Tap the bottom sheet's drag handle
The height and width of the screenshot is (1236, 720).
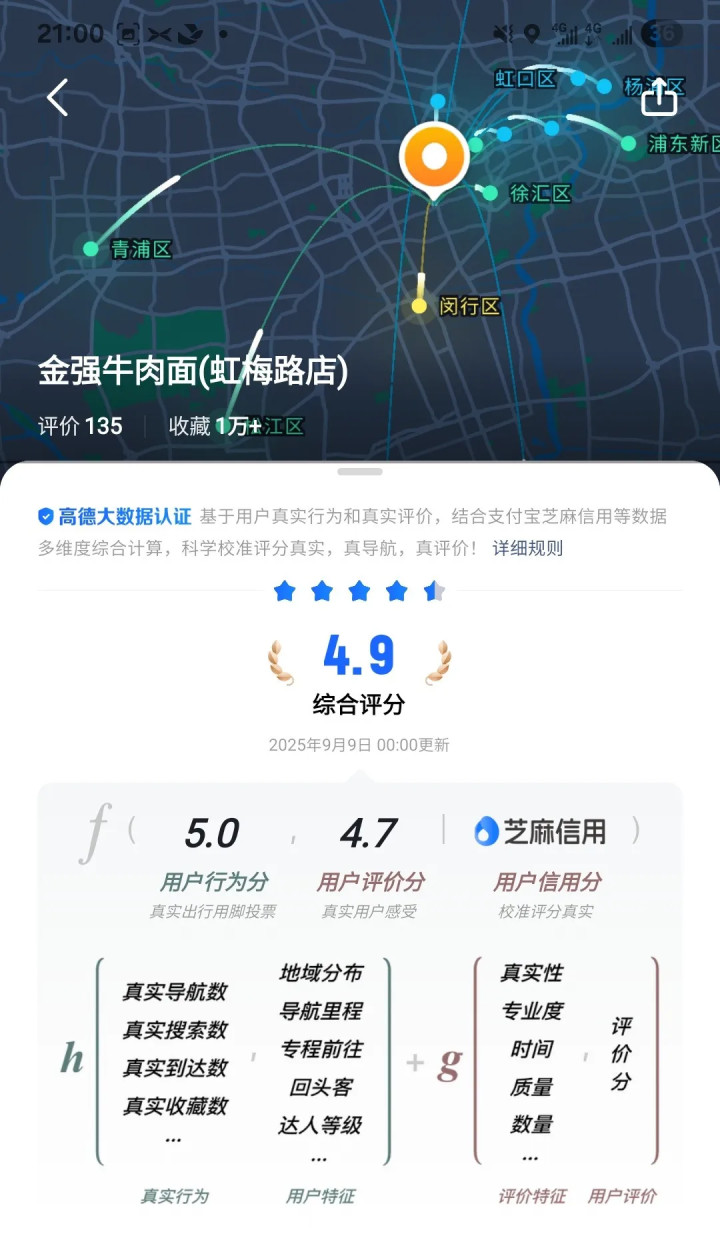point(360,471)
